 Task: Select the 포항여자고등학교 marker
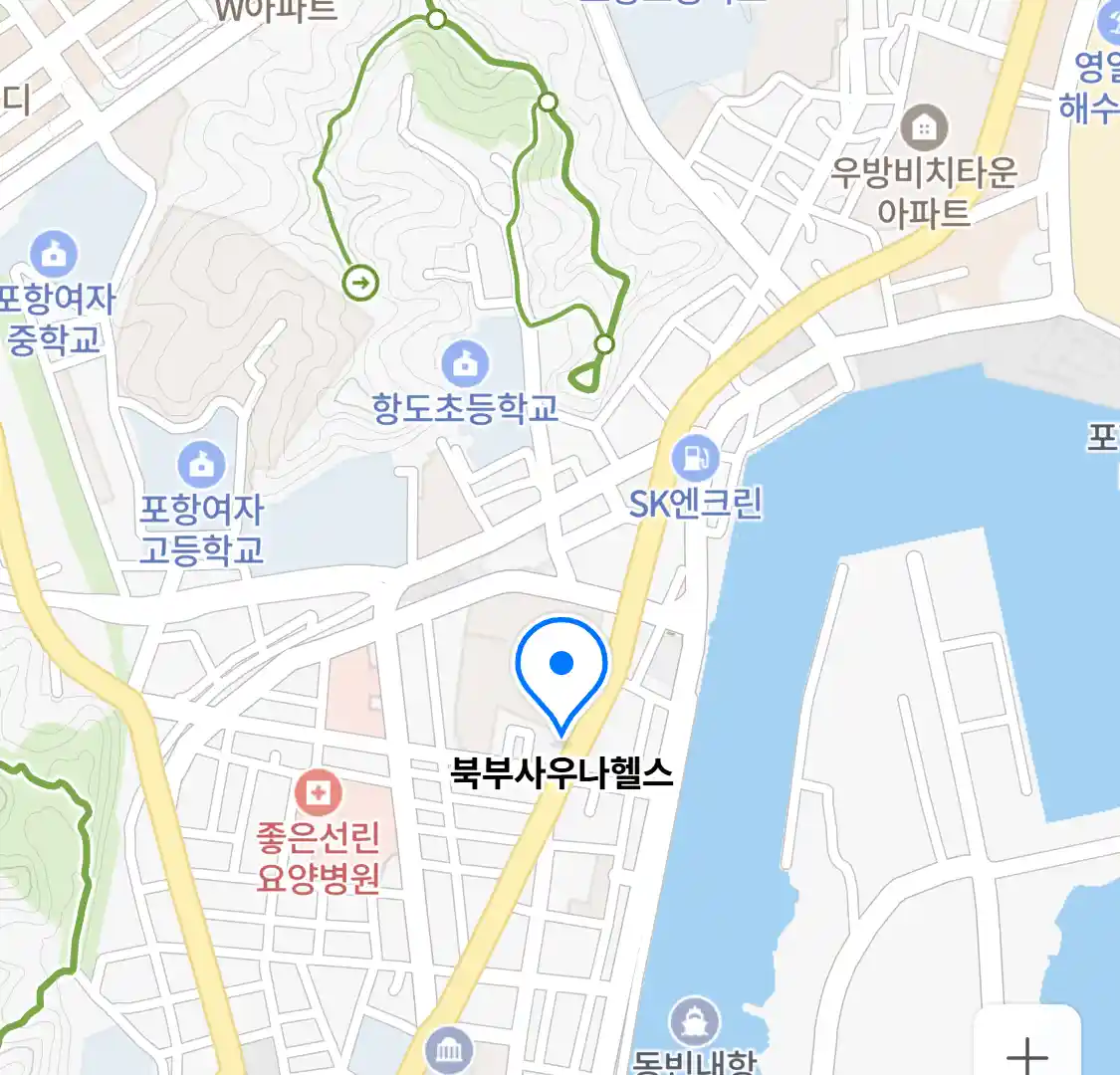coord(202,465)
